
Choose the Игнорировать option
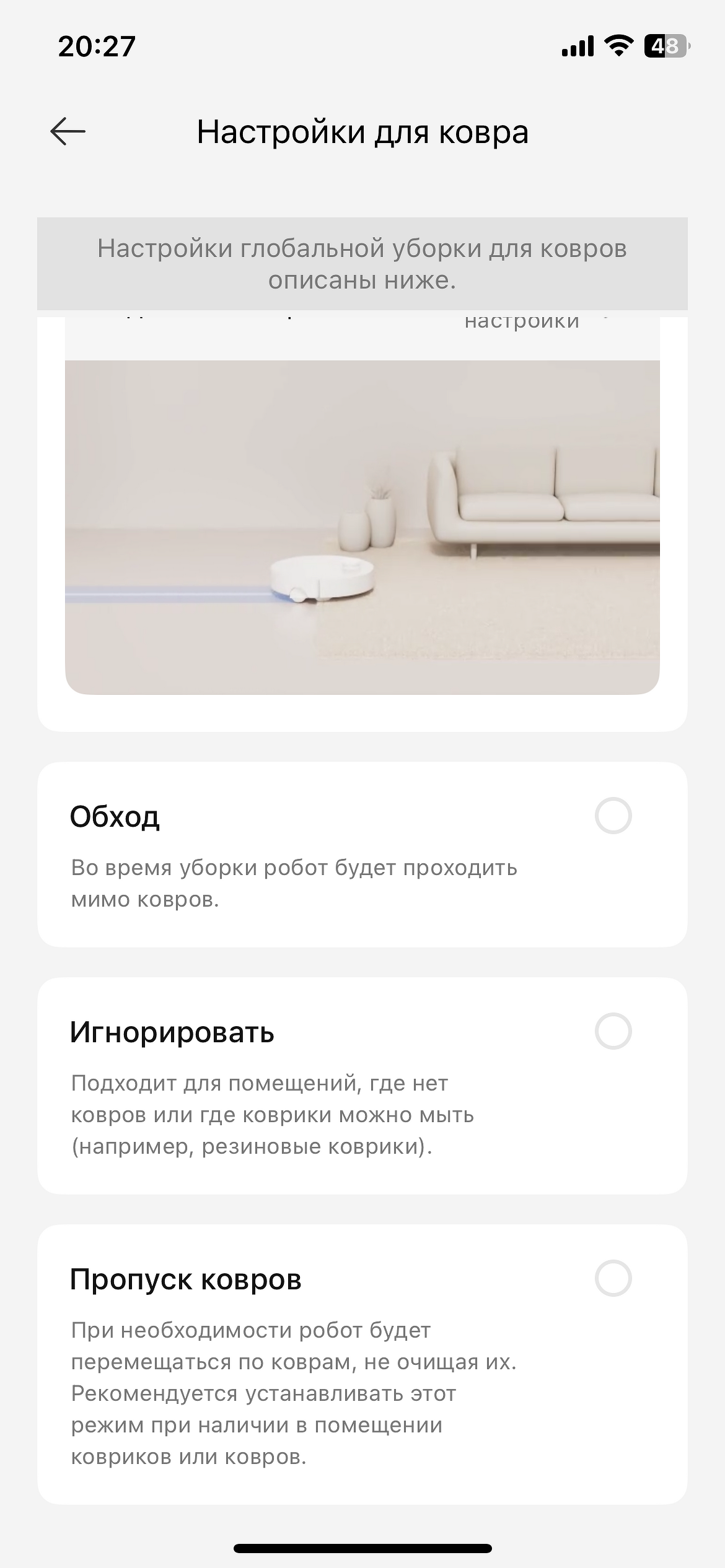[x=613, y=1031]
